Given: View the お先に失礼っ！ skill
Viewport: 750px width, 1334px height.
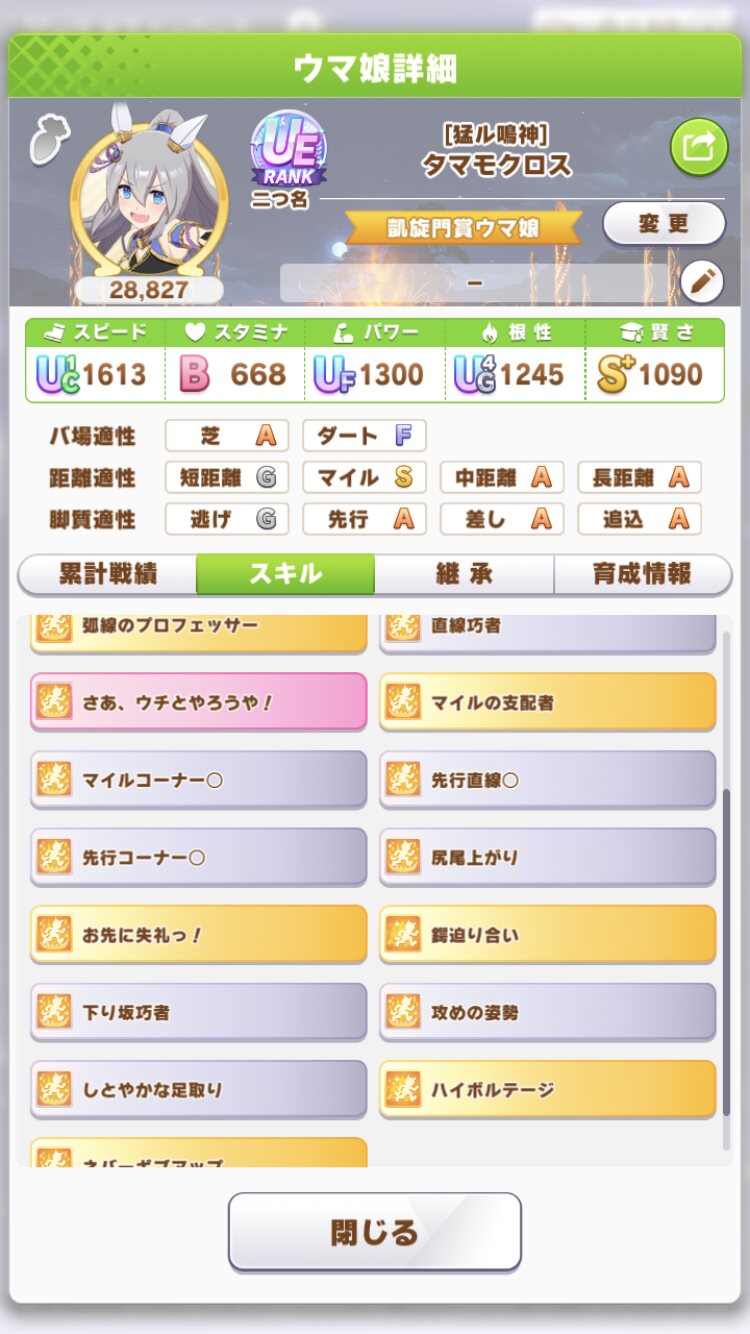Looking at the screenshot, I should click(x=199, y=935).
